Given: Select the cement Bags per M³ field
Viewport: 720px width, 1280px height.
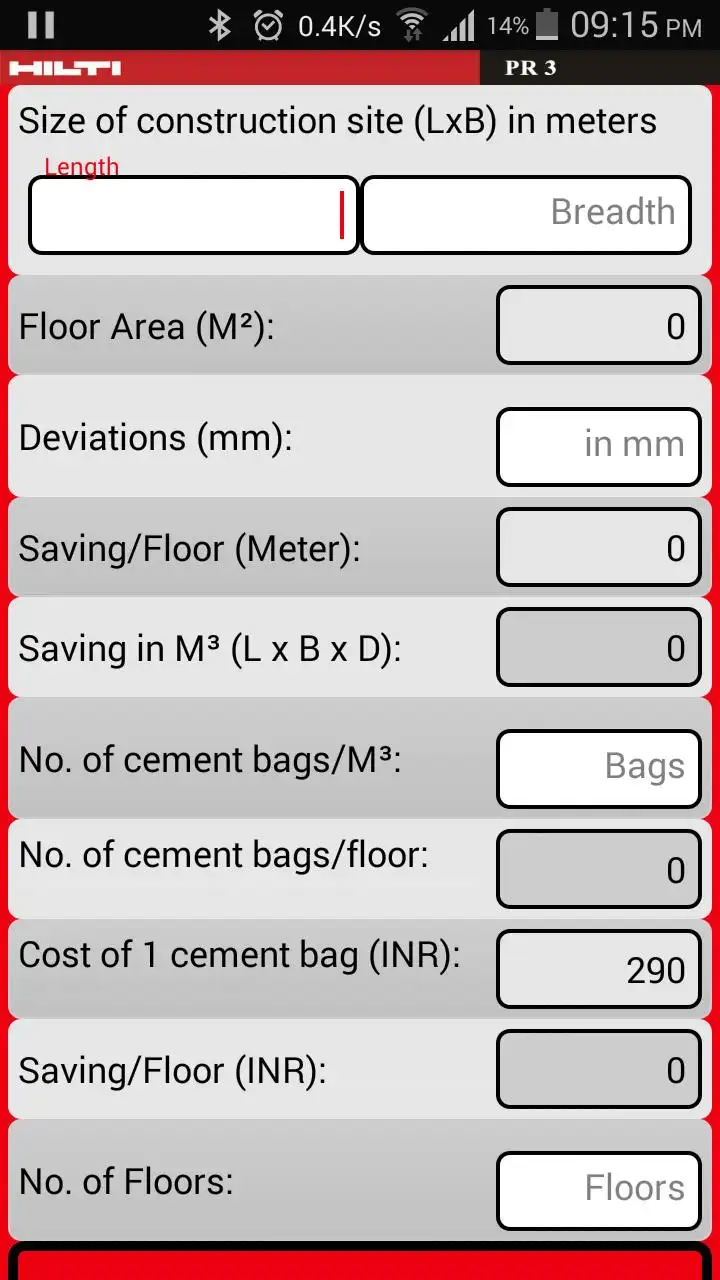Looking at the screenshot, I should [598, 768].
